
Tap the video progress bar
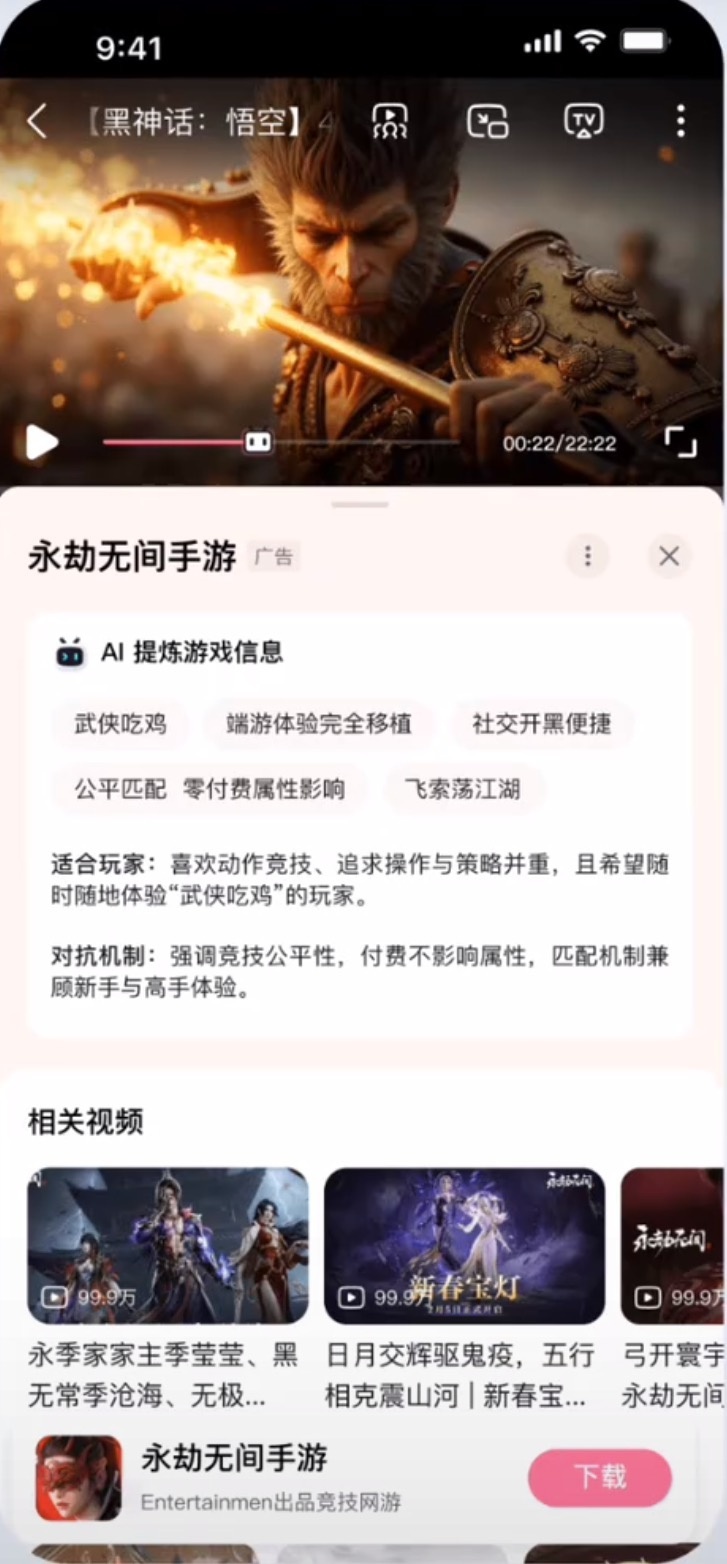281,442
